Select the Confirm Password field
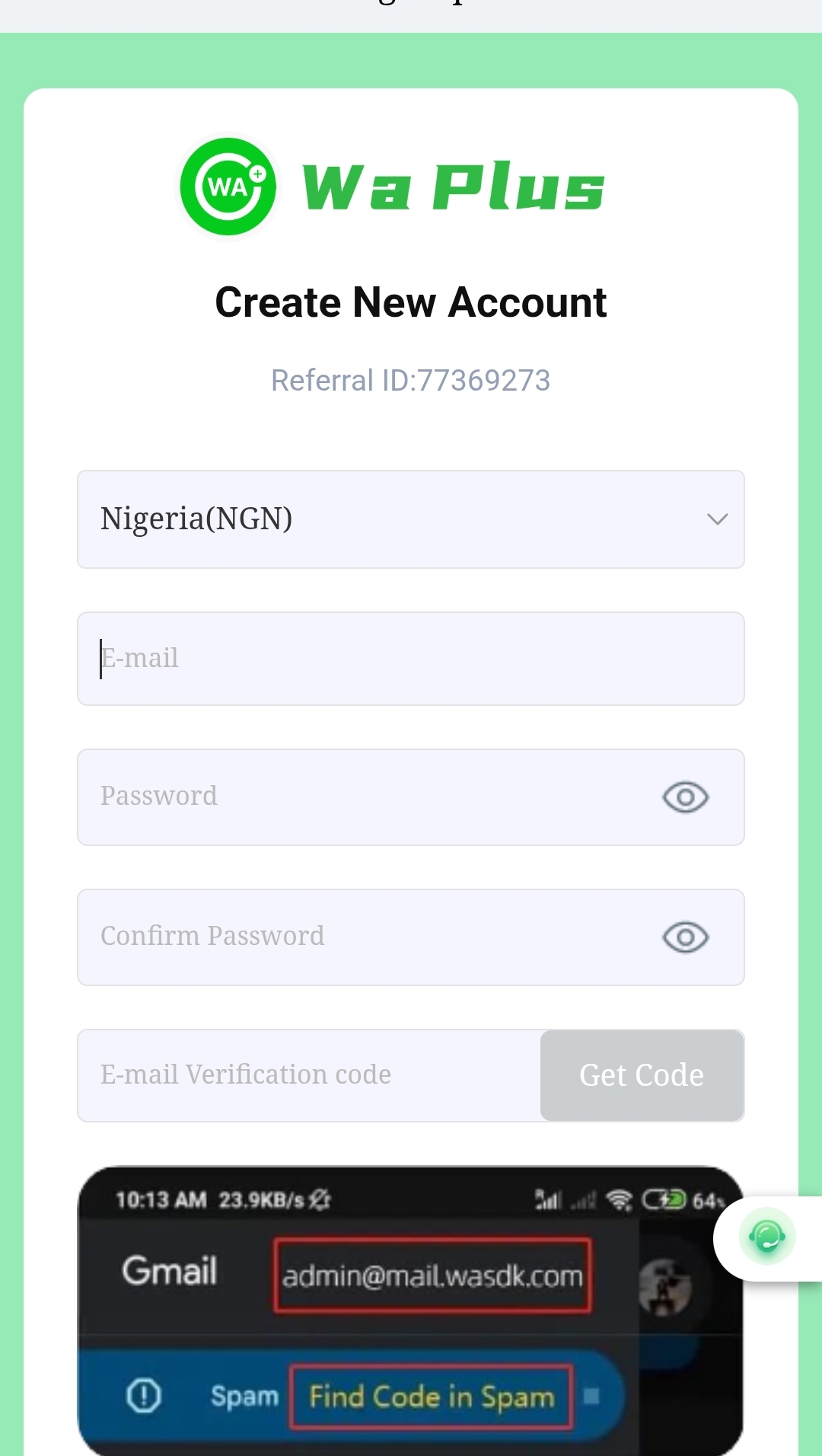The width and height of the screenshot is (822, 1456). (x=365, y=937)
